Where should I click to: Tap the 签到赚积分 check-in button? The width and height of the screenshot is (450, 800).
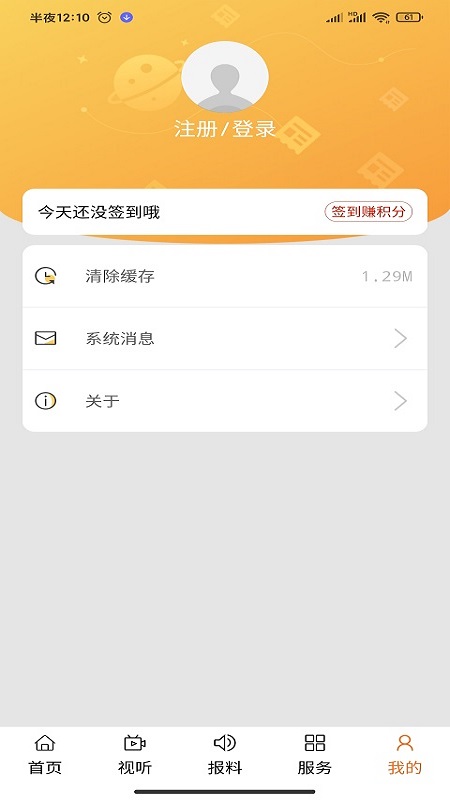click(368, 212)
